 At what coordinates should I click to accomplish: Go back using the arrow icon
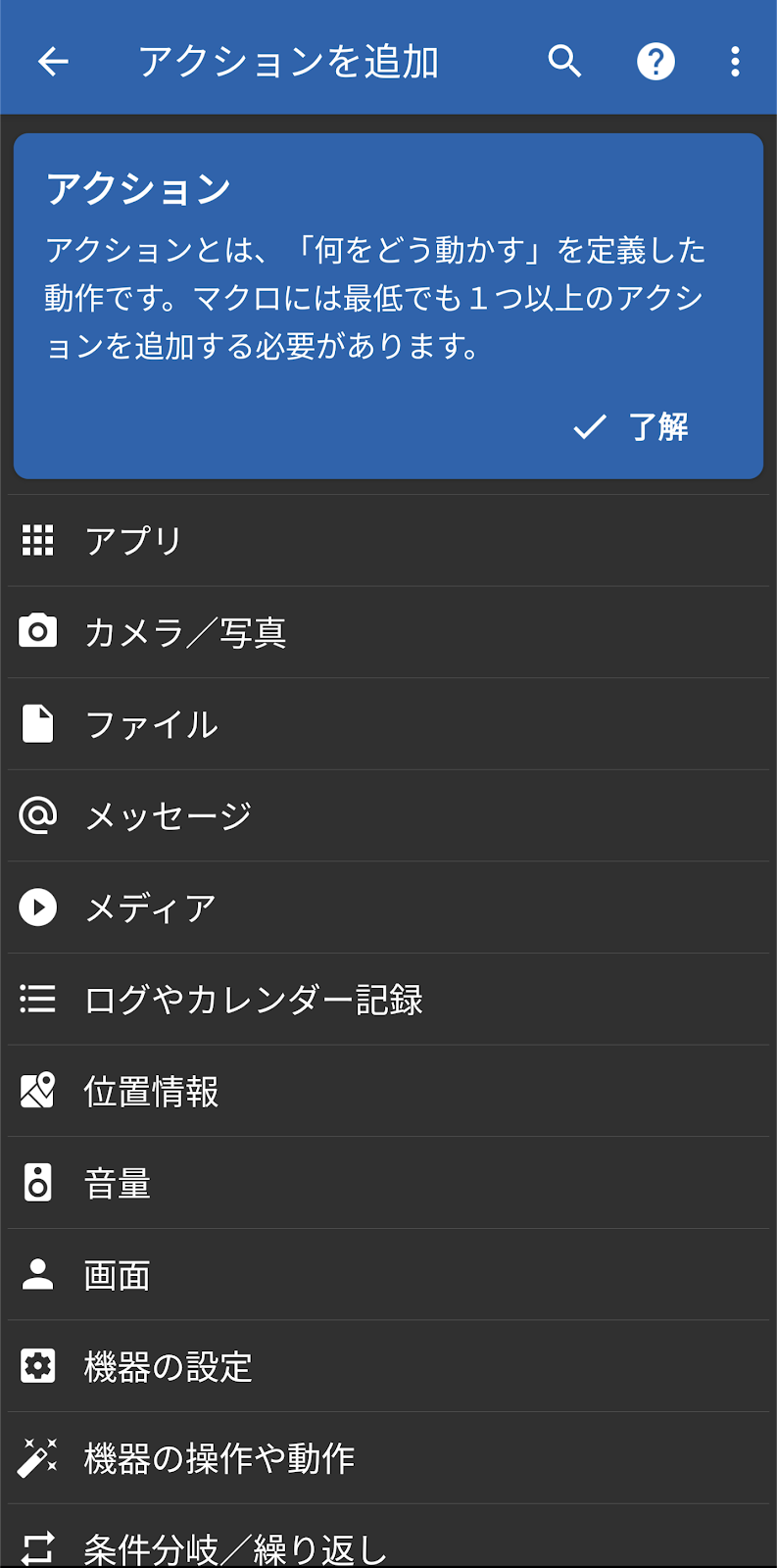point(53,62)
